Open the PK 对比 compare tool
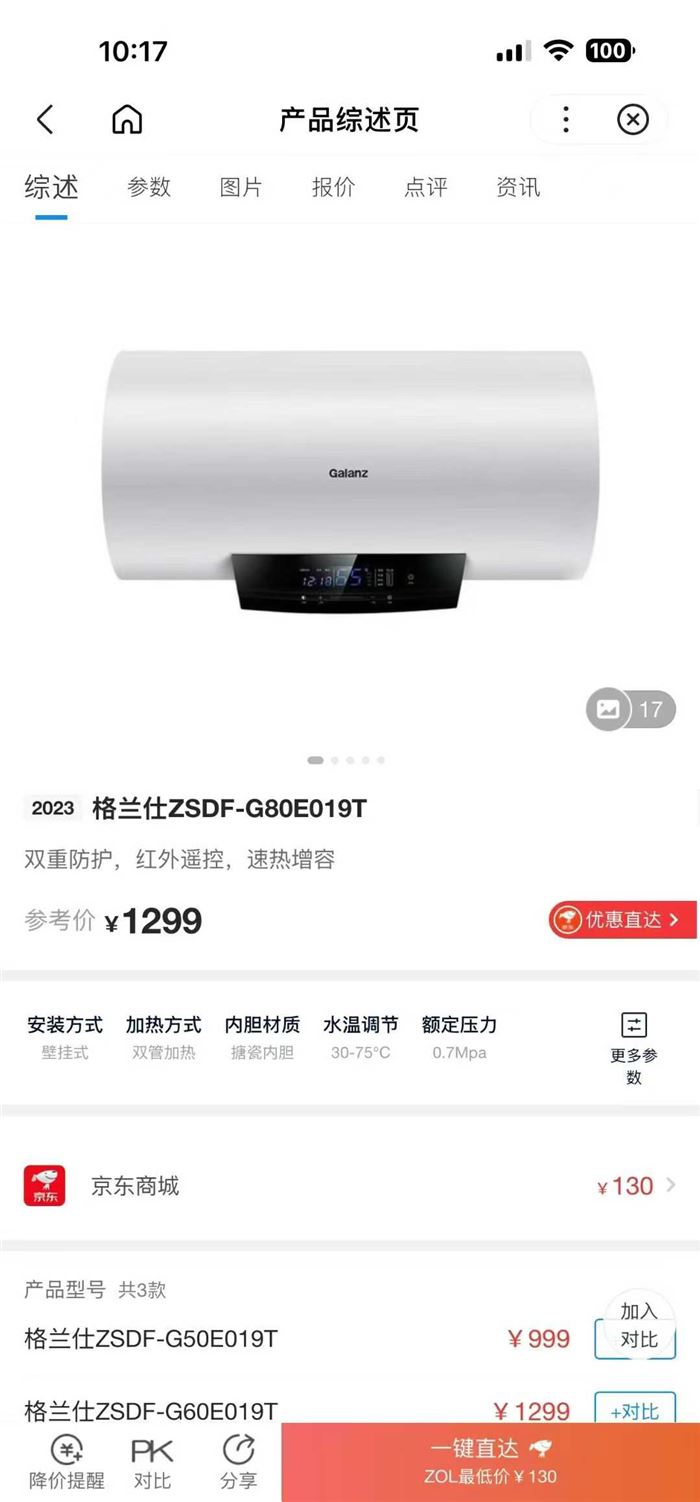The width and height of the screenshot is (700, 1502). (x=152, y=1462)
